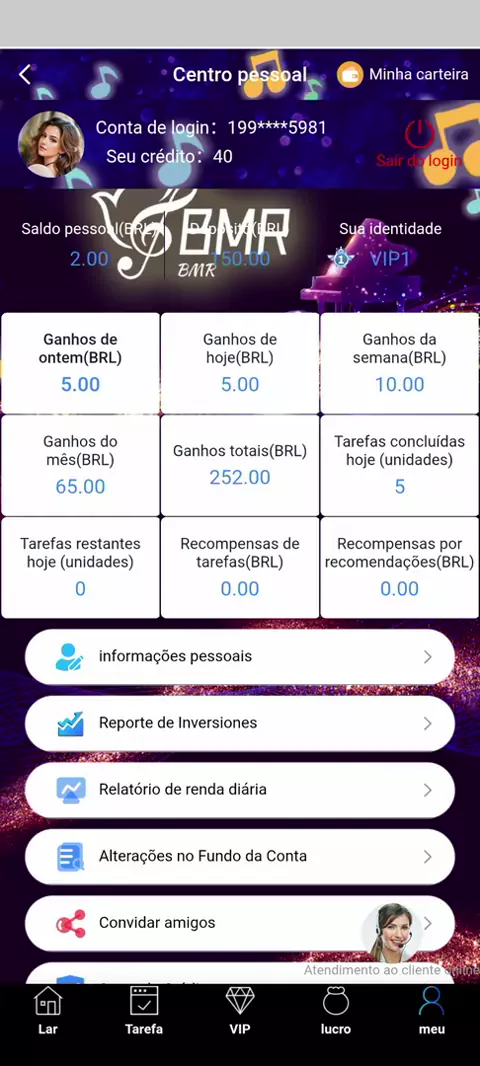Switch to the Tarefa tab
The width and height of the screenshot is (480, 1066).
144,1010
